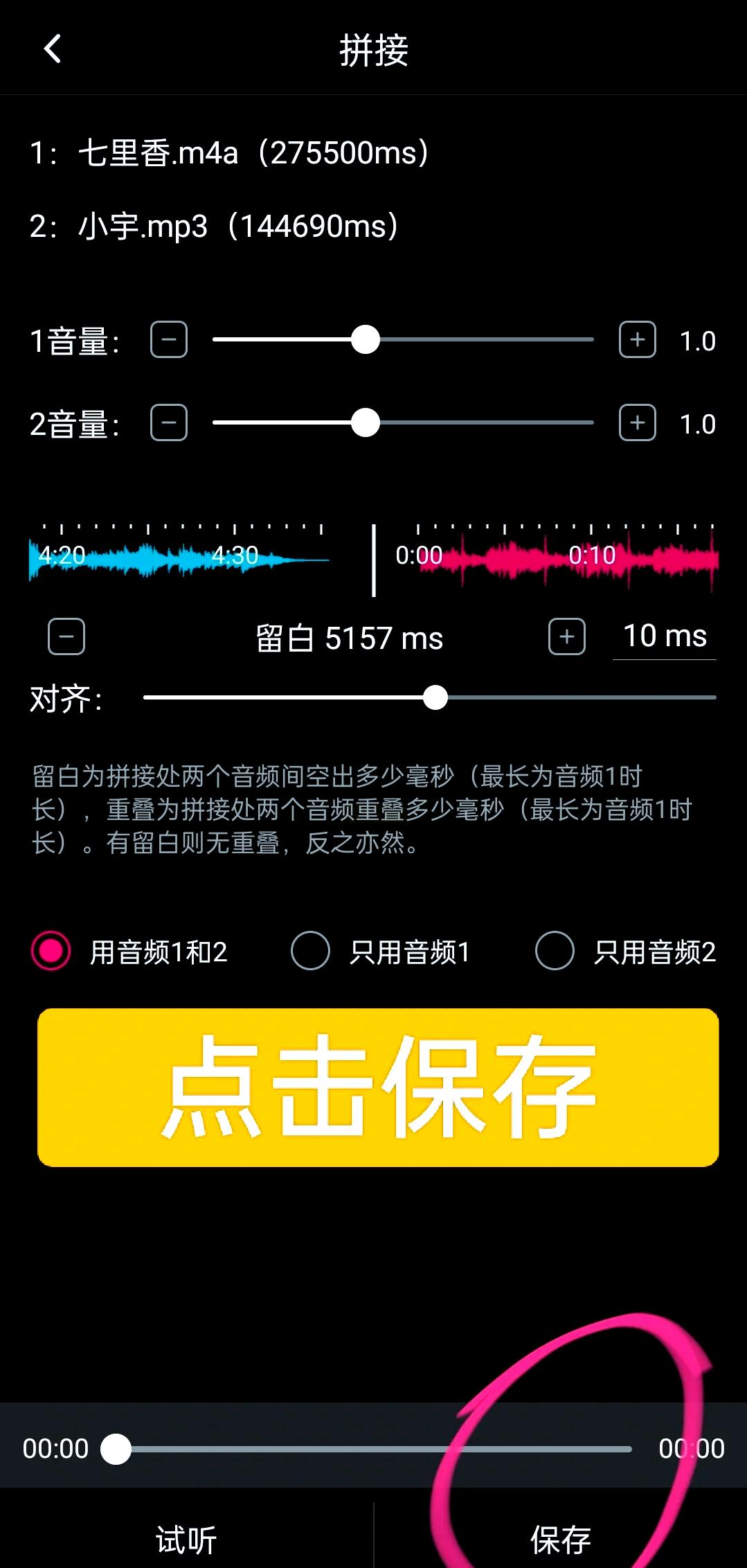Tap the 对齐 alignment slider
Viewport: 747px width, 1568px height.
pos(429,698)
